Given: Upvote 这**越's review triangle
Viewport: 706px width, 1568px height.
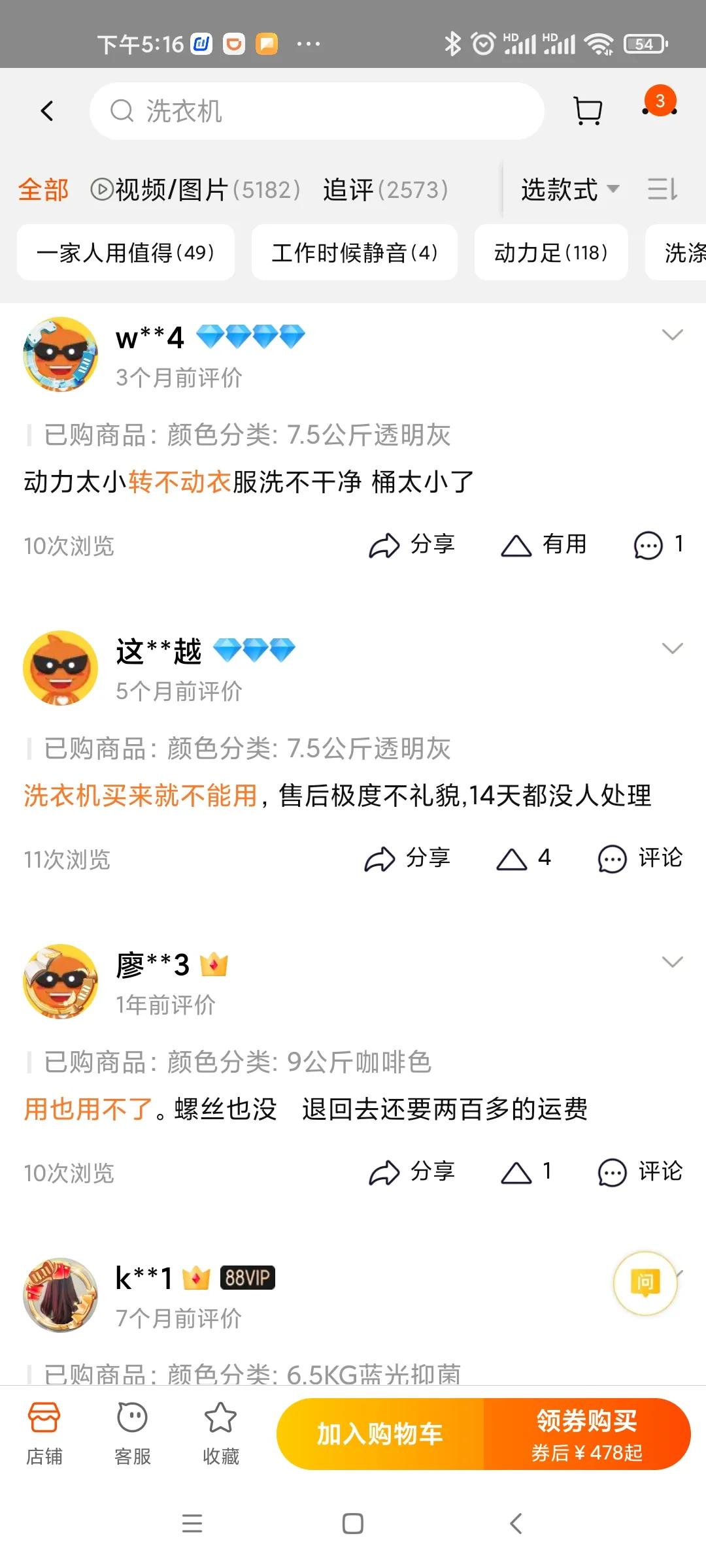Looking at the screenshot, I should point(511,859).
